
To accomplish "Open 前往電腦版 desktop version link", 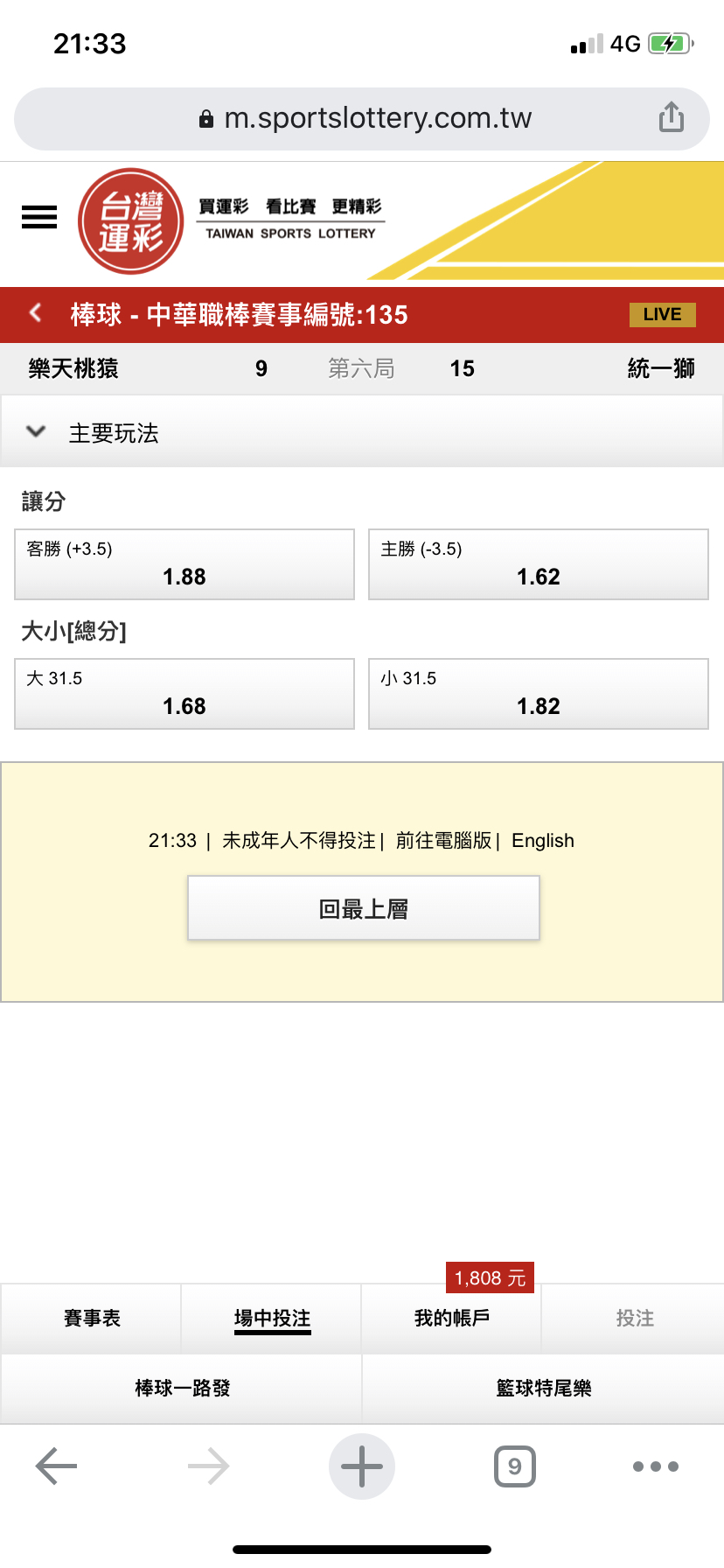I will (443, 841).
